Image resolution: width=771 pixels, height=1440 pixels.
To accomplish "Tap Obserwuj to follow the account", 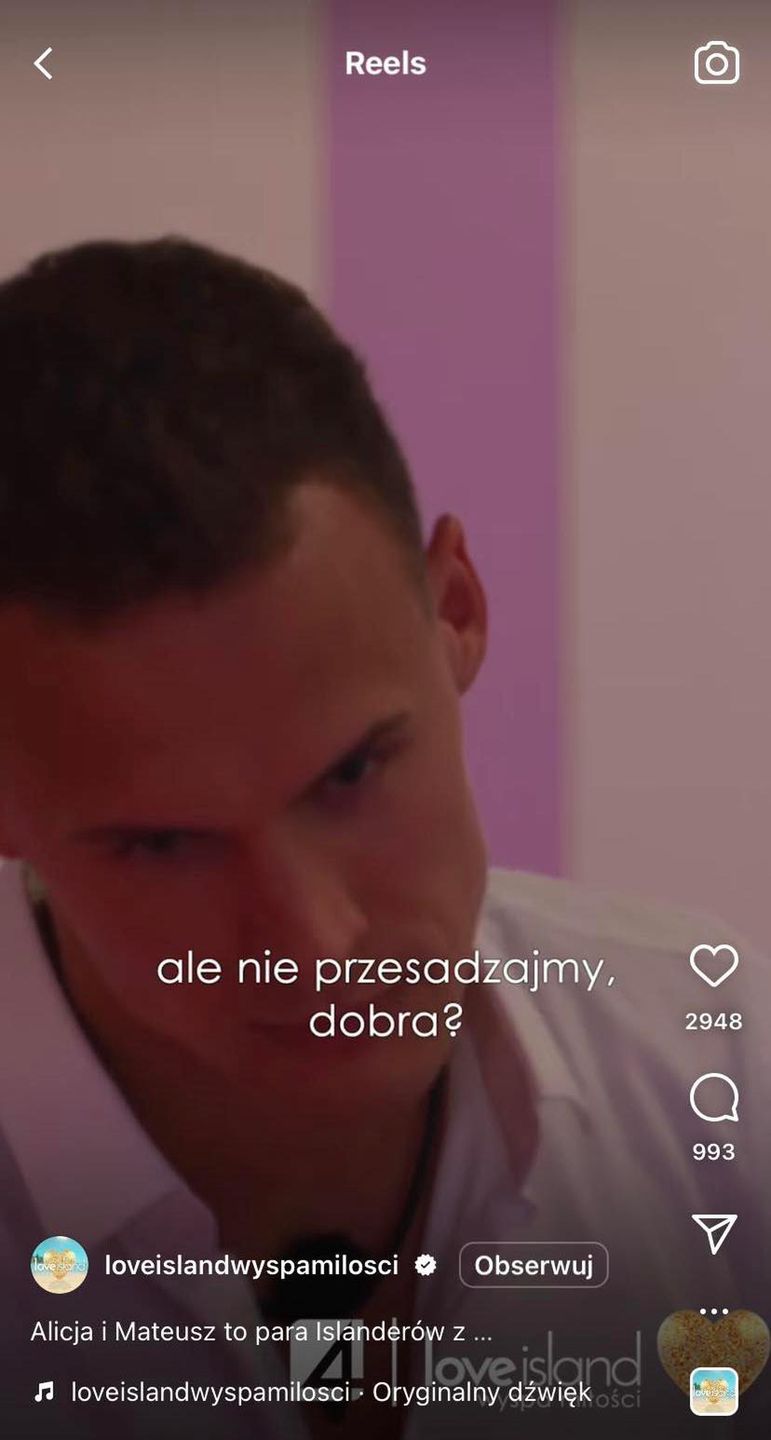I will 533,1265.
